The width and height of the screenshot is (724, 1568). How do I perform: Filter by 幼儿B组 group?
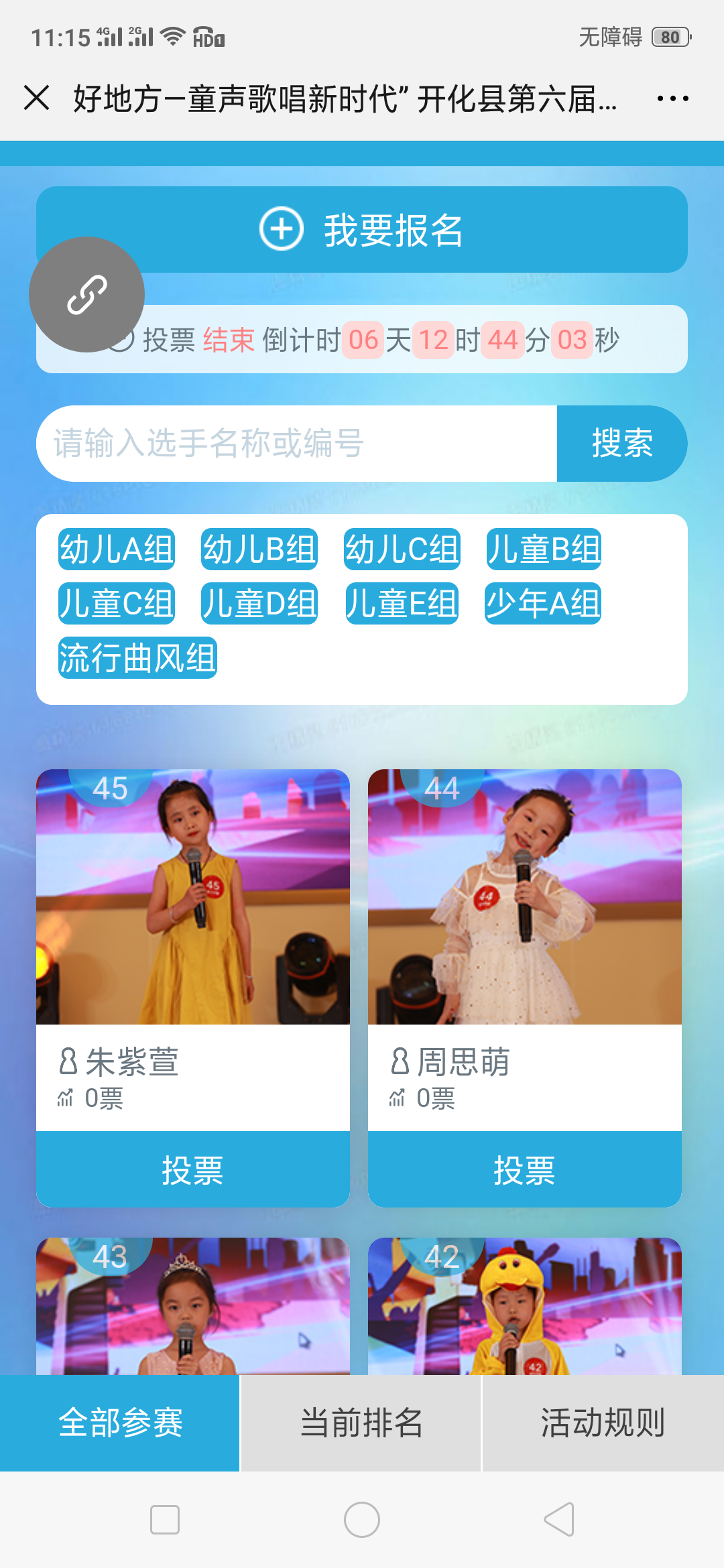click(x=259, y=549)
